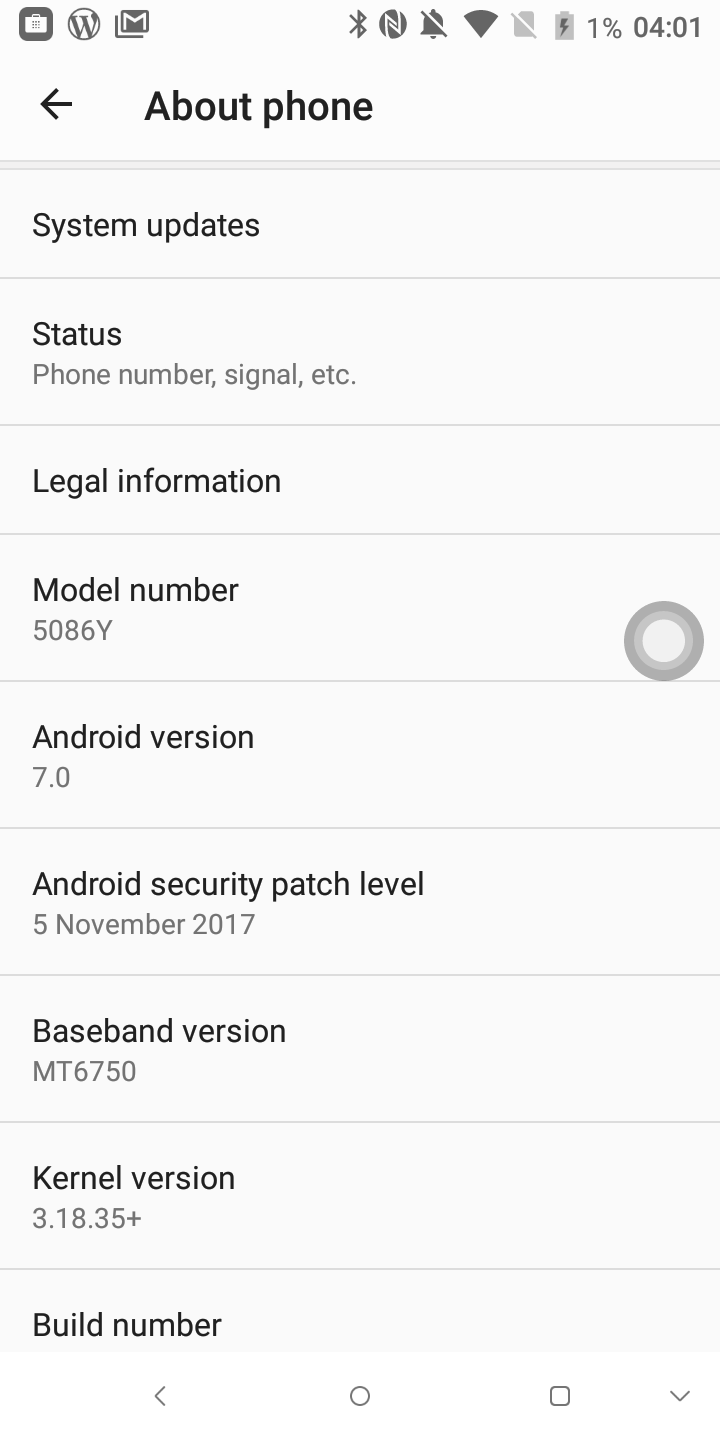Viewport: 720px width, 1440px height.
Task: Tap the Baseband version row
Action: point(360,1049)
